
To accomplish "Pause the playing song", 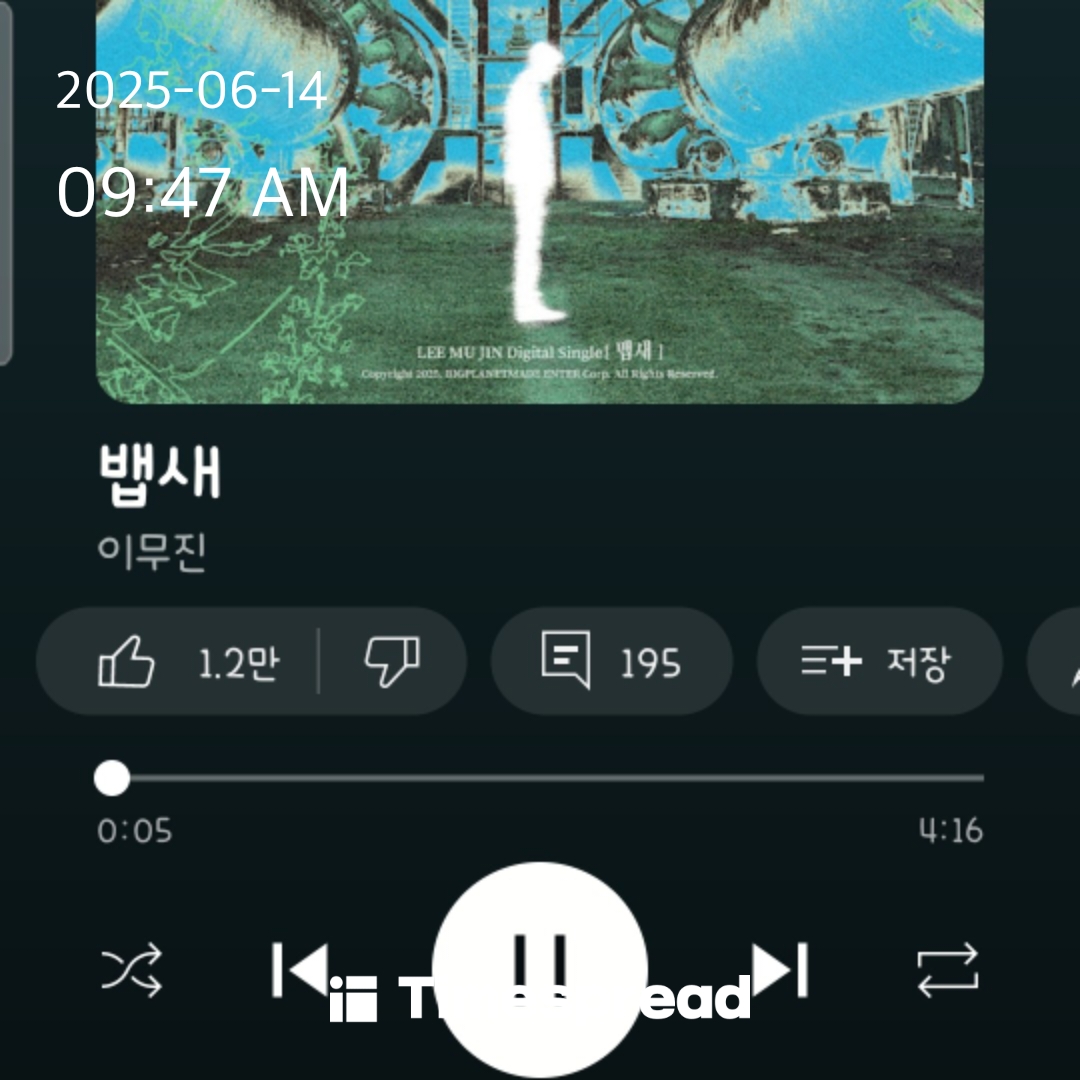I will click(540, 965).
